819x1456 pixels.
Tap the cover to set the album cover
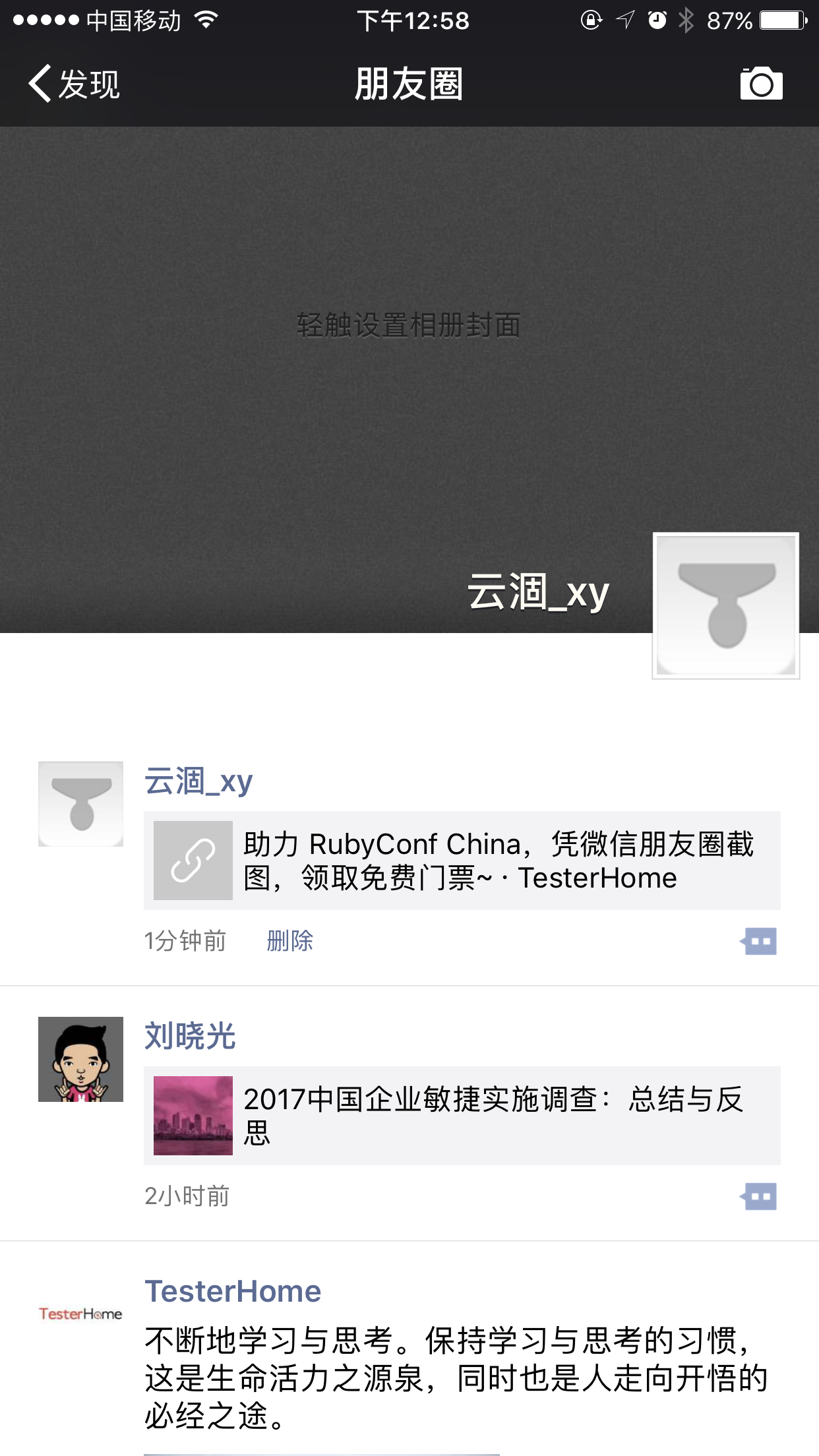click(x=409, y=325)
